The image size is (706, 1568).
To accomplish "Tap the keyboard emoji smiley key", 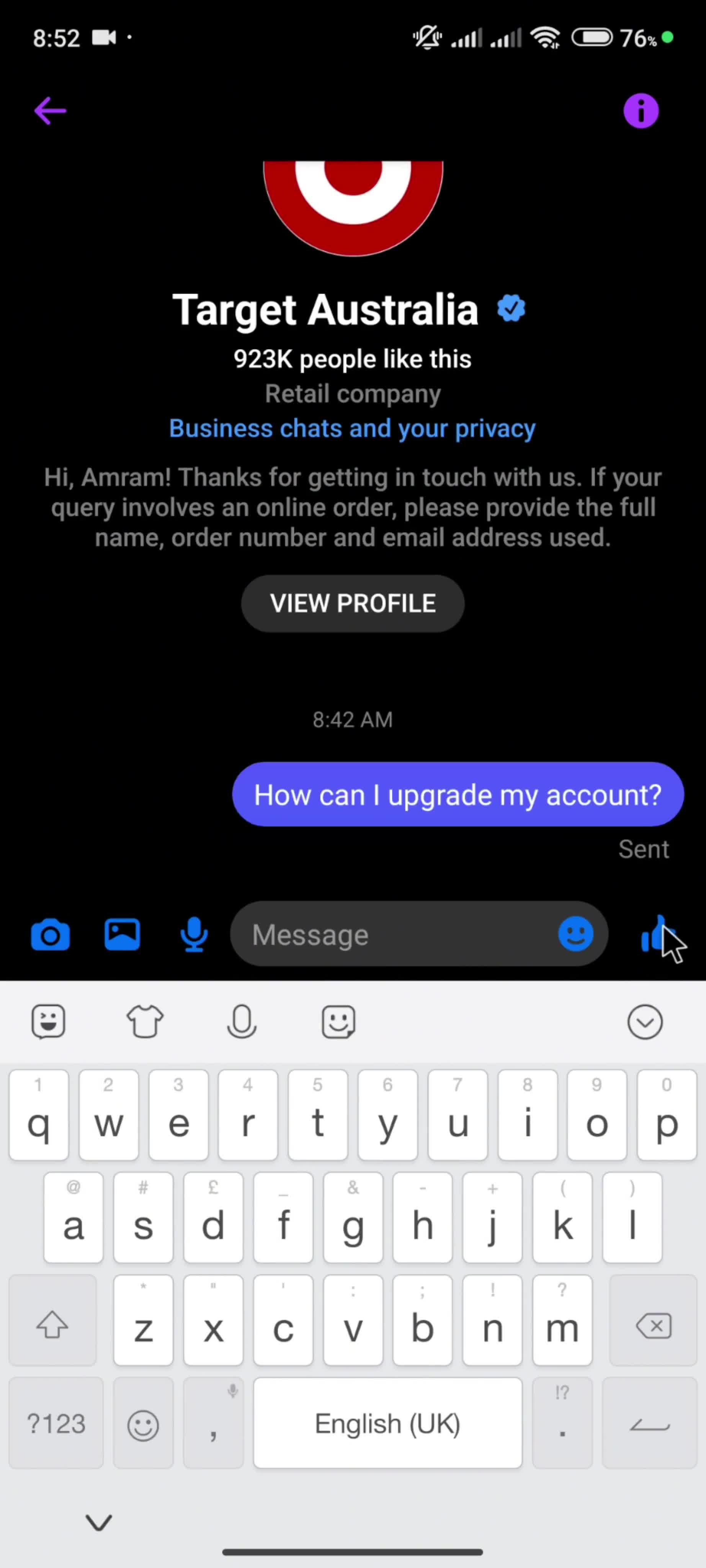I will click(x=143, y=1424).
